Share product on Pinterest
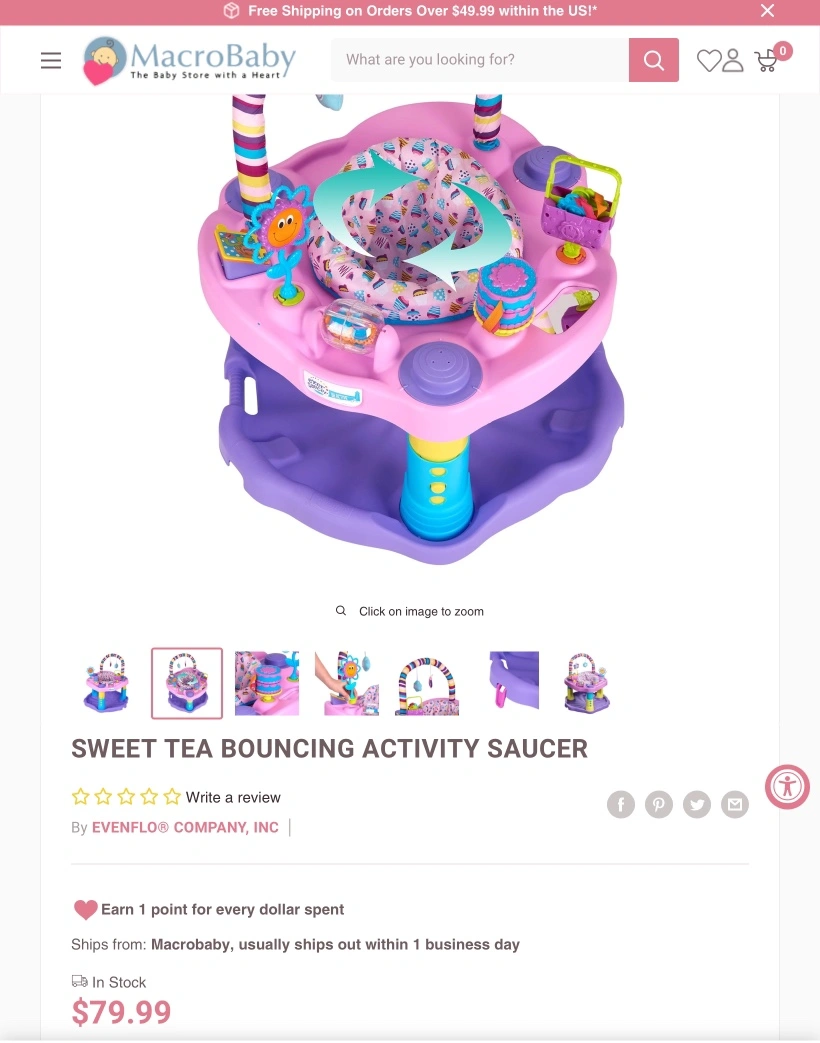The width and height of the screenshot is (820, 1043). tap(659, 804)
